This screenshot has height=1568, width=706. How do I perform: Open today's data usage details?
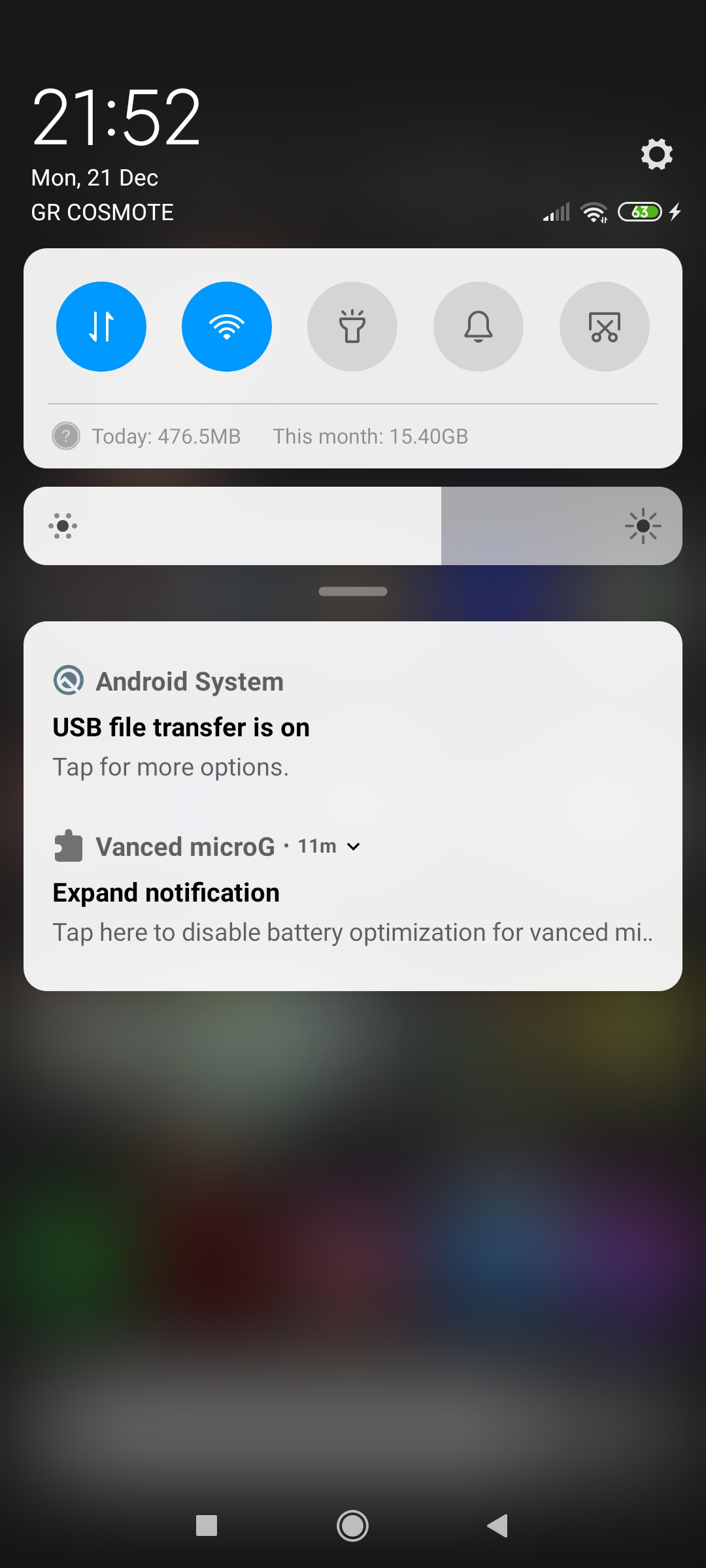coord(166,436)
